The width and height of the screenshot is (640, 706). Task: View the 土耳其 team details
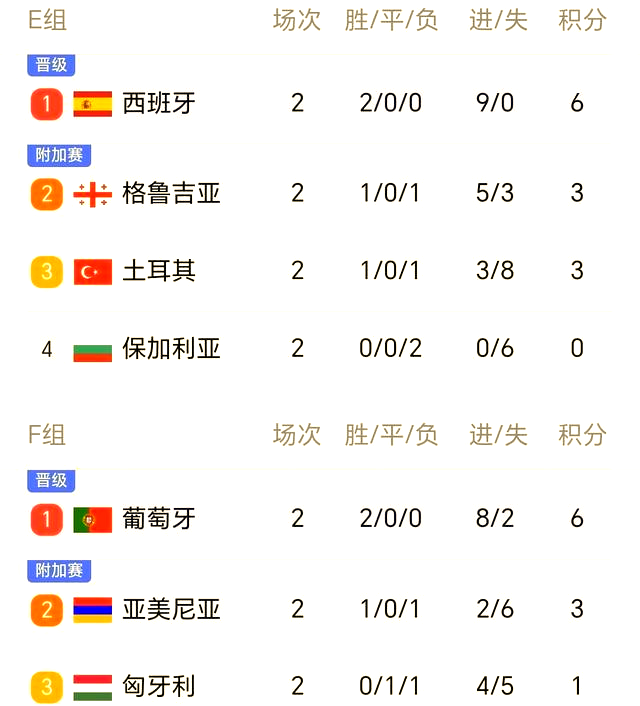(x=158, y=271)
